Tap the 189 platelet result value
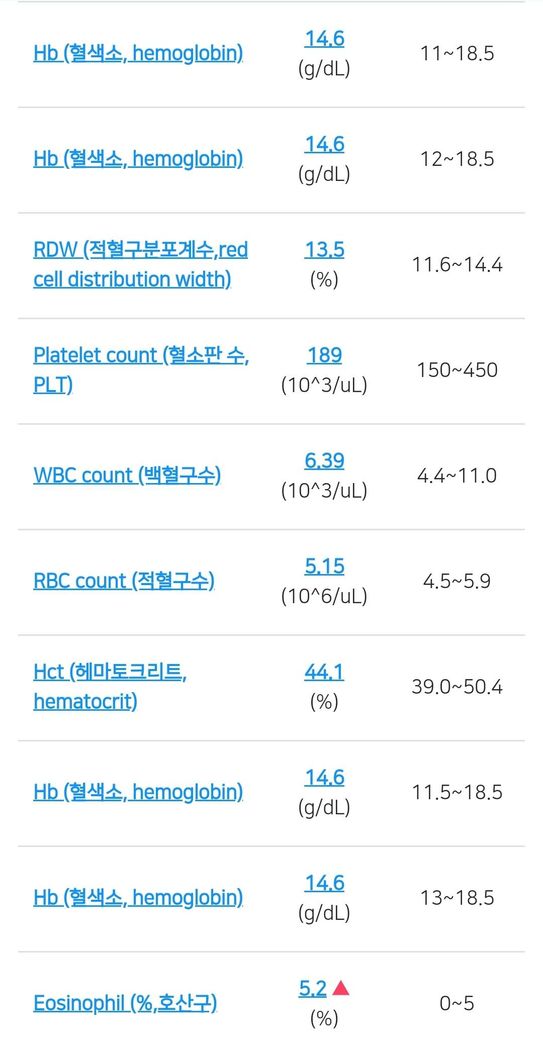Image resolution: width=543 pixels, height=1040 pixels. [324, 356]
